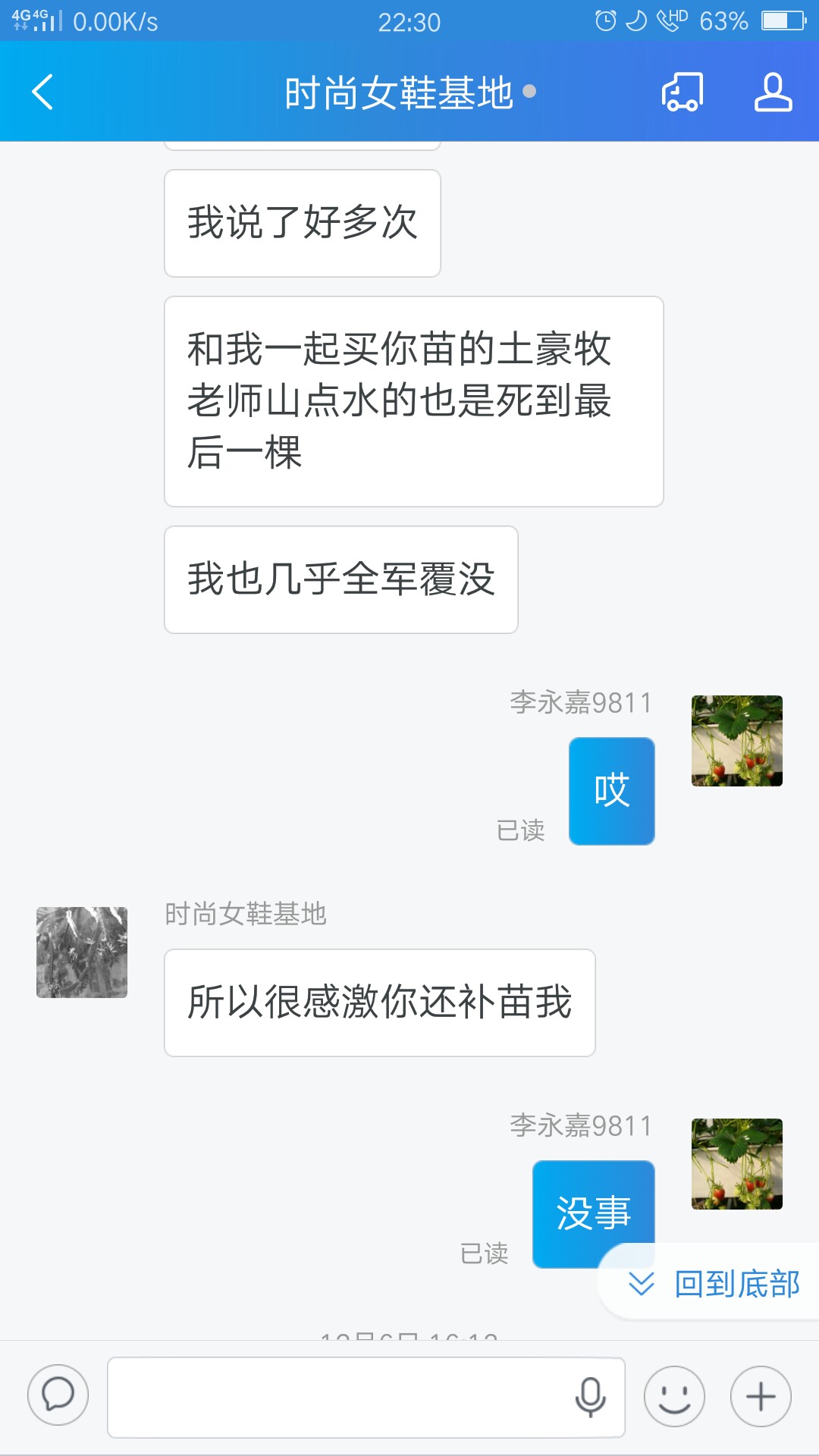Tap 回到底部 to jump to latest messages

[x=713, y=1284]
